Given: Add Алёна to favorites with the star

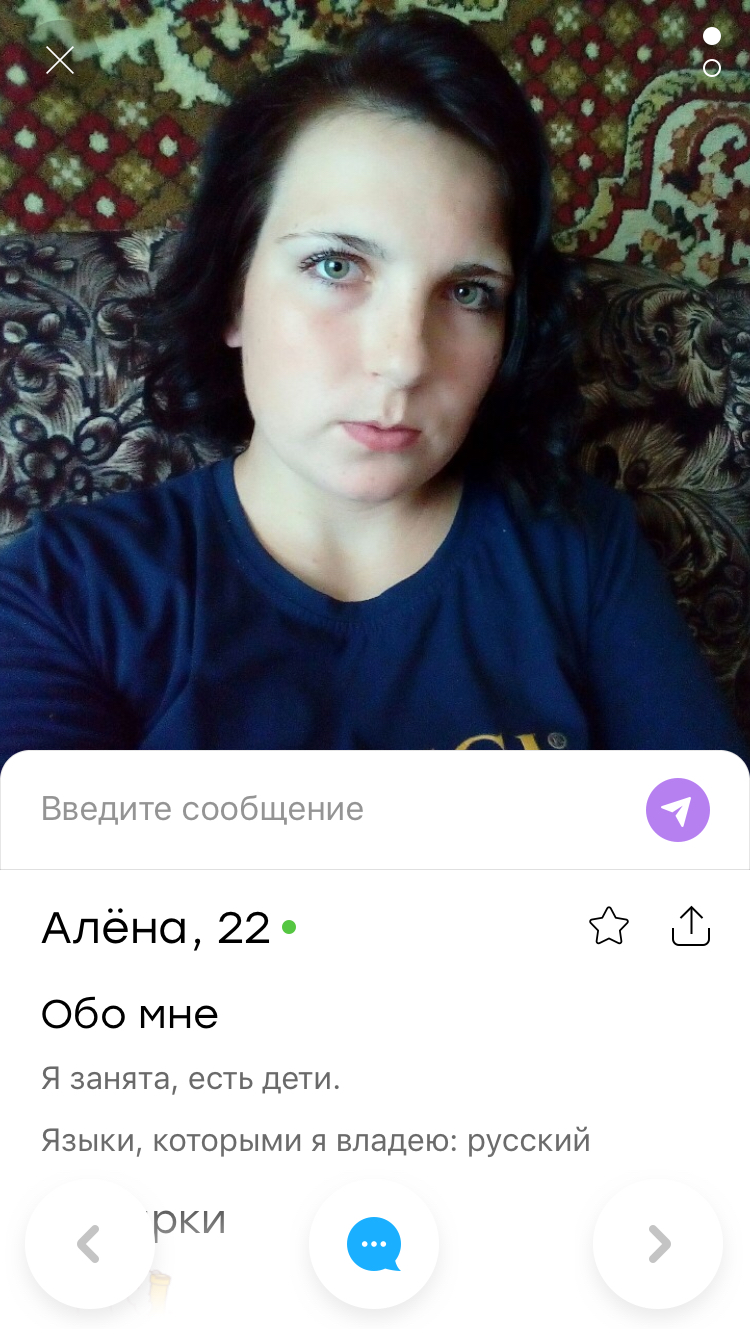Looking at the screenshot, I should (x=608, y=927).
